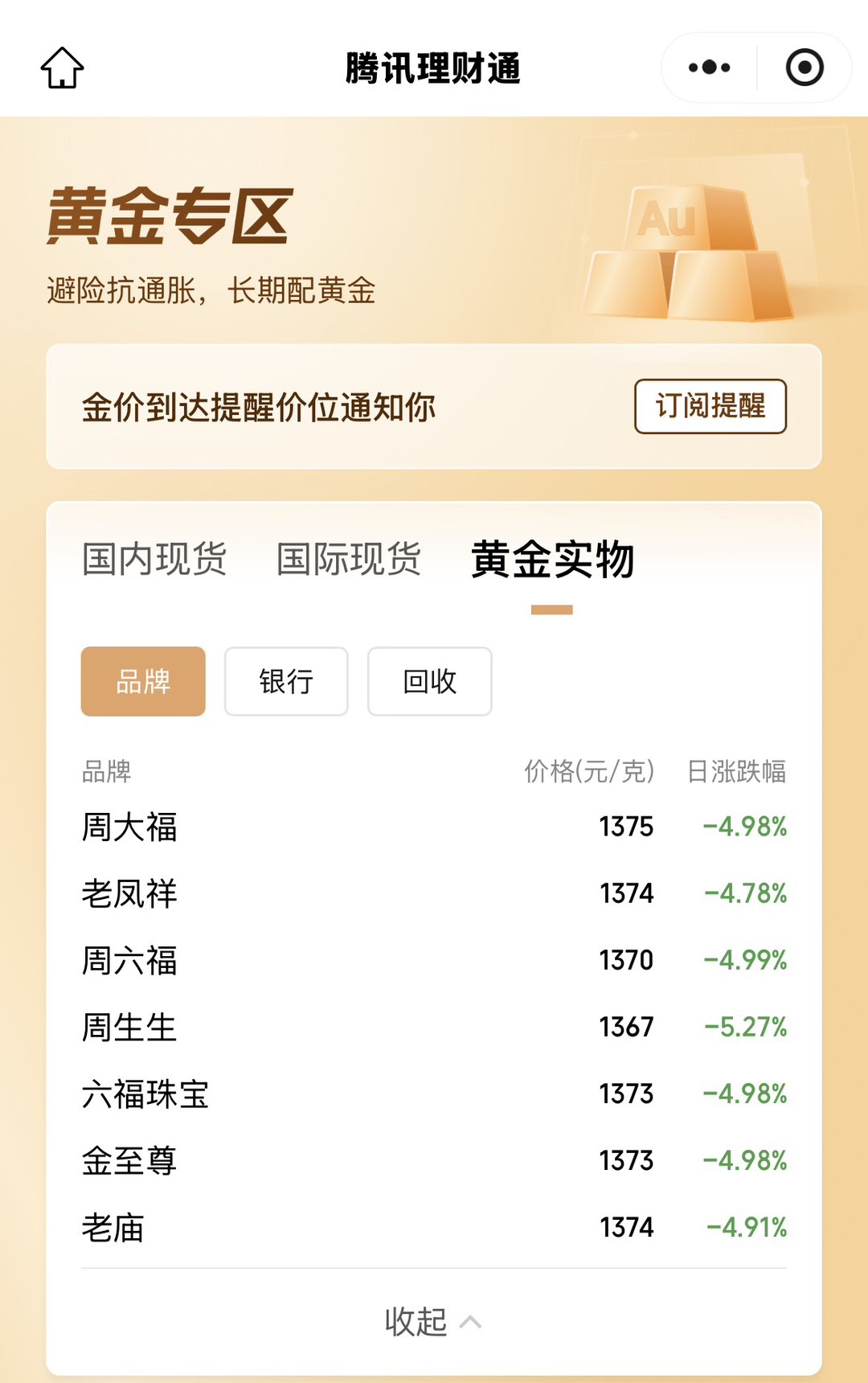This screenshot has width=868, height=1383.
Task: Select the 银行 filter chip
Action: 286,681
